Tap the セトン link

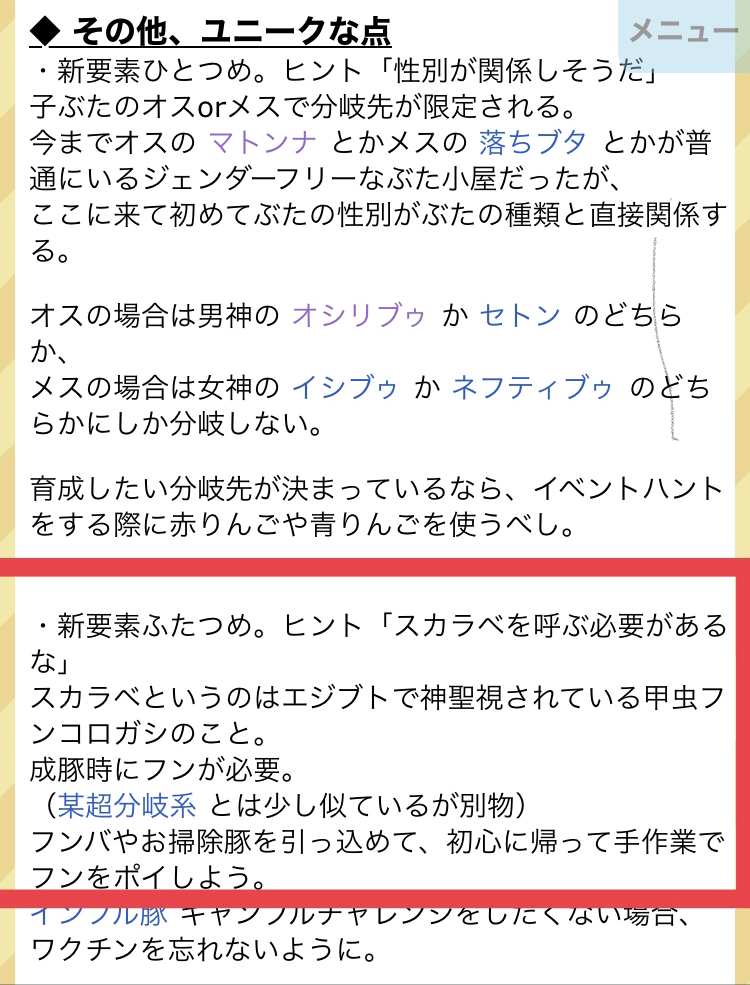520,316
